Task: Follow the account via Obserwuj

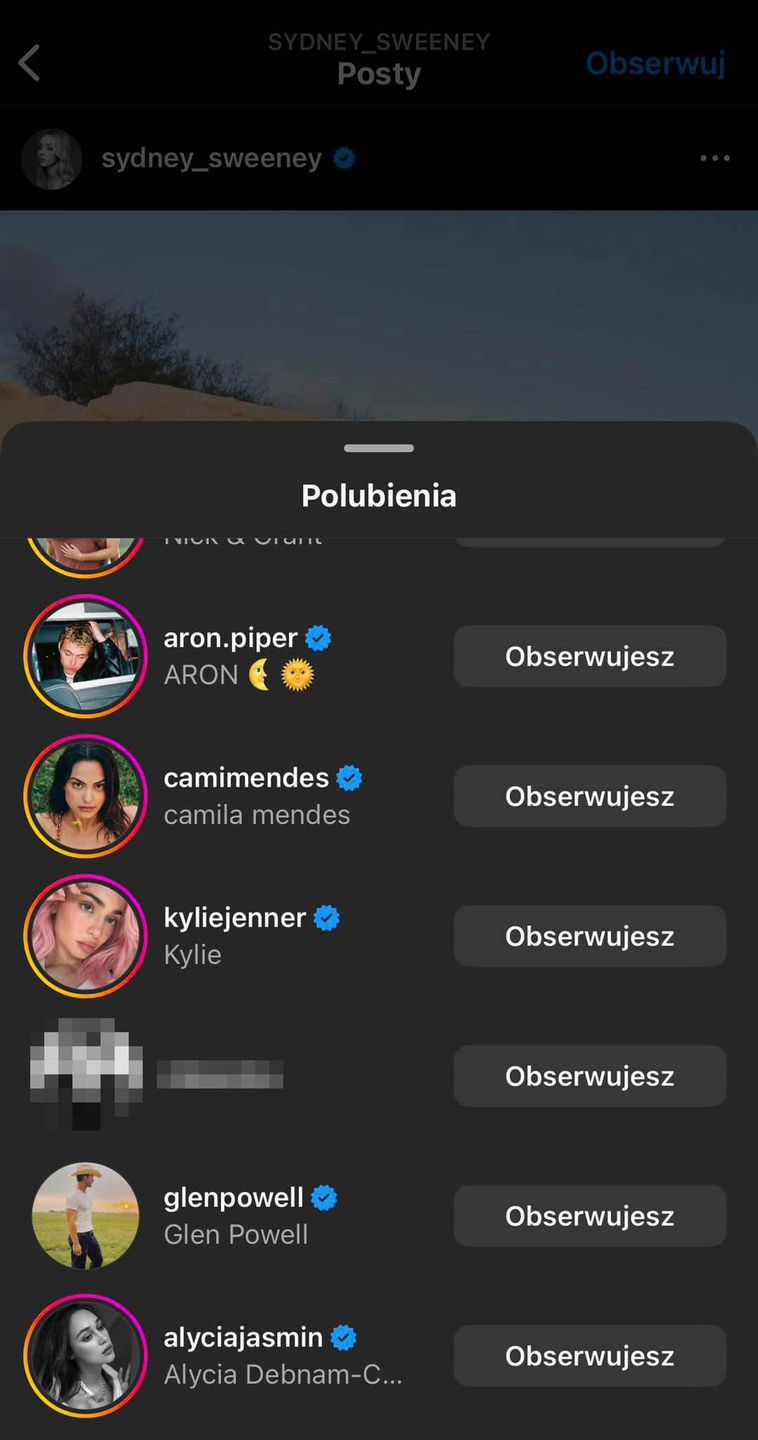Action: click(655, 63)
